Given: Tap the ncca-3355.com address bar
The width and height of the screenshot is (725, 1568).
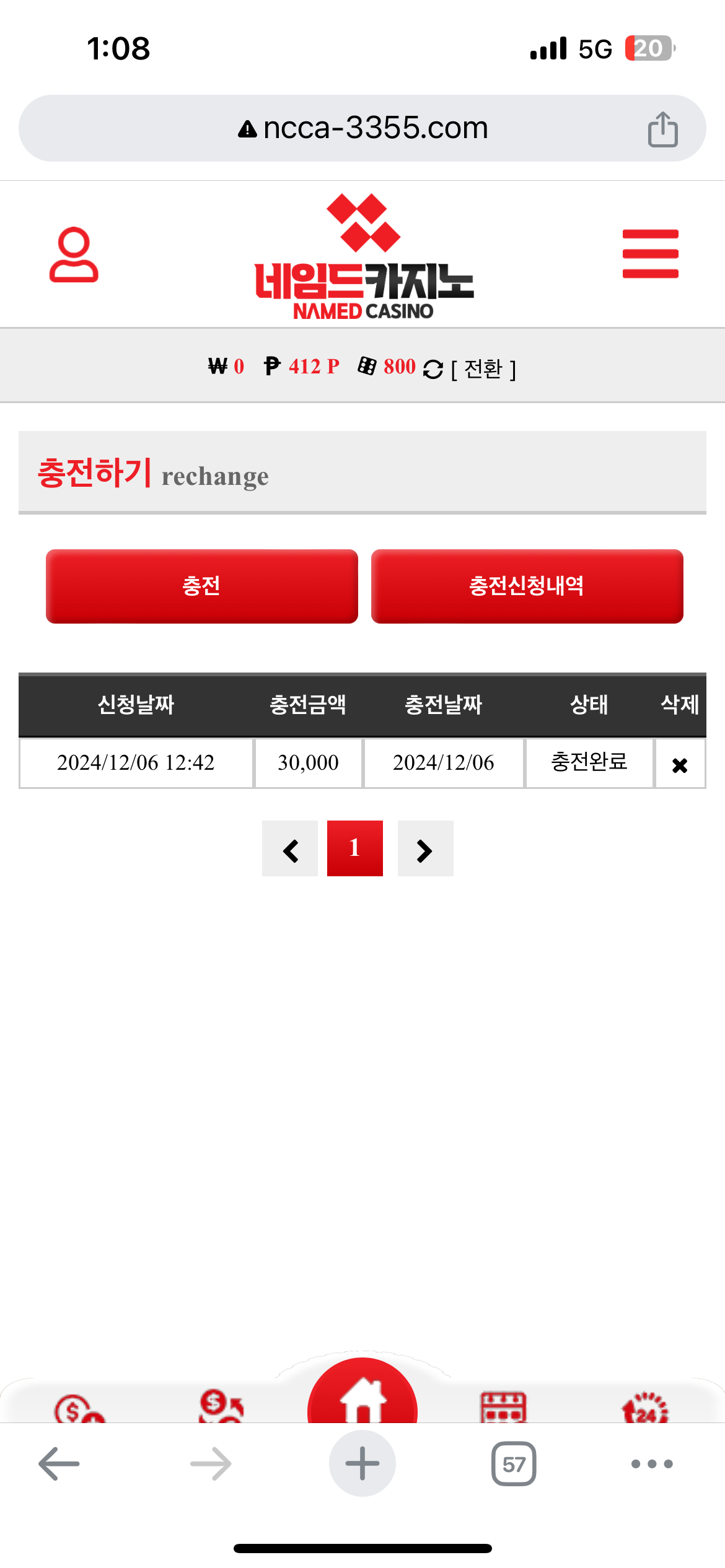Looking at the screenshot, I should tap(363, 128).
